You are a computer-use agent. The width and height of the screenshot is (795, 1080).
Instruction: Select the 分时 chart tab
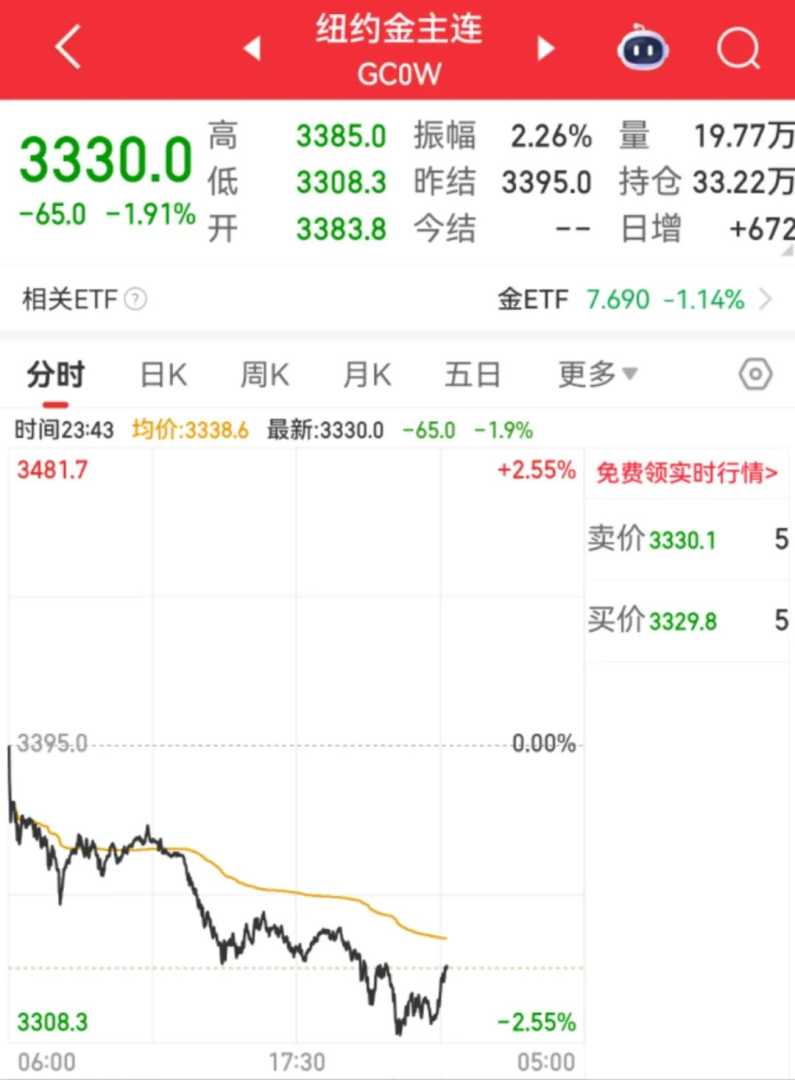56,375
